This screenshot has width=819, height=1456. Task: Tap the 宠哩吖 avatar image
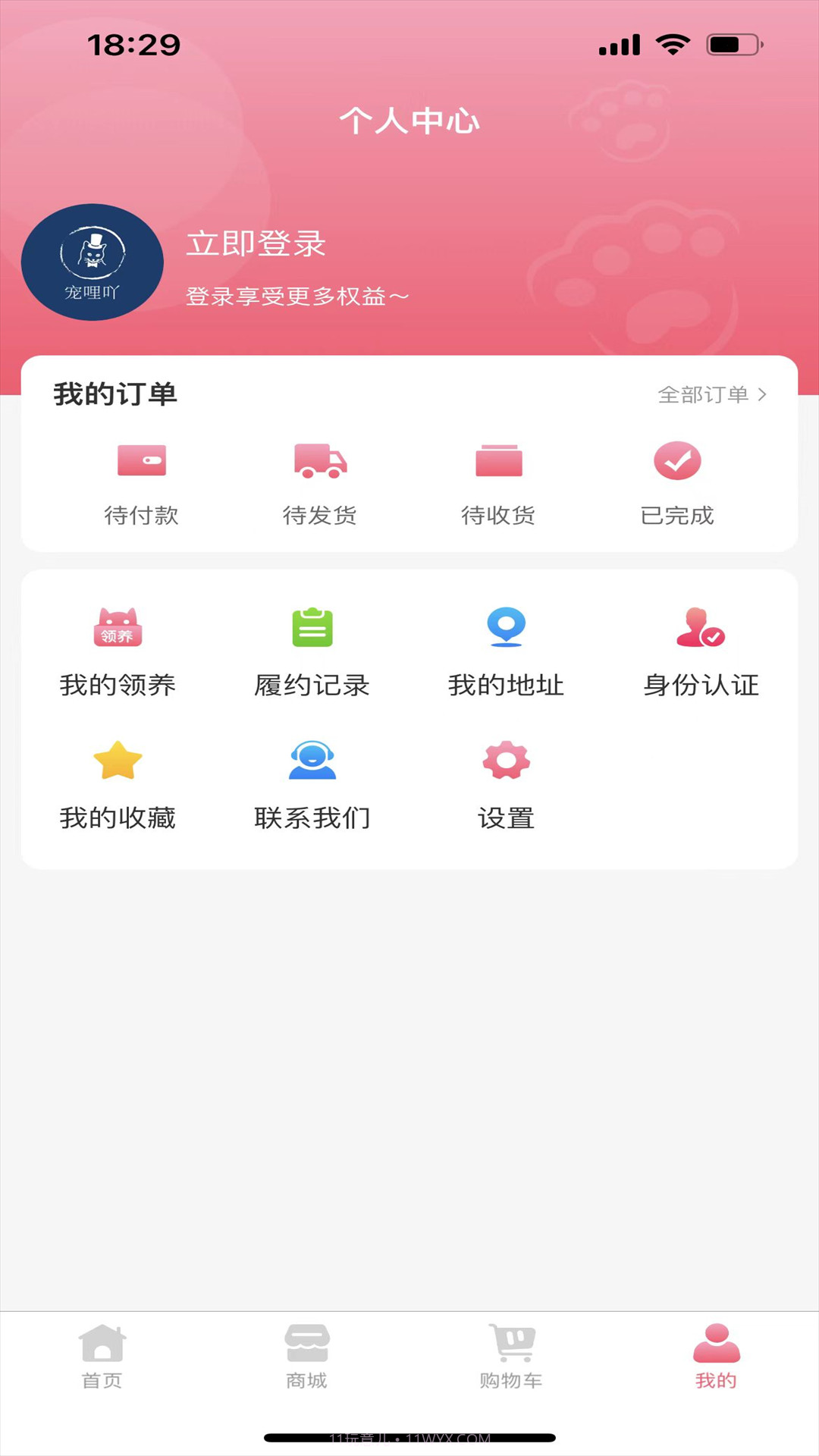coord(91,262)
